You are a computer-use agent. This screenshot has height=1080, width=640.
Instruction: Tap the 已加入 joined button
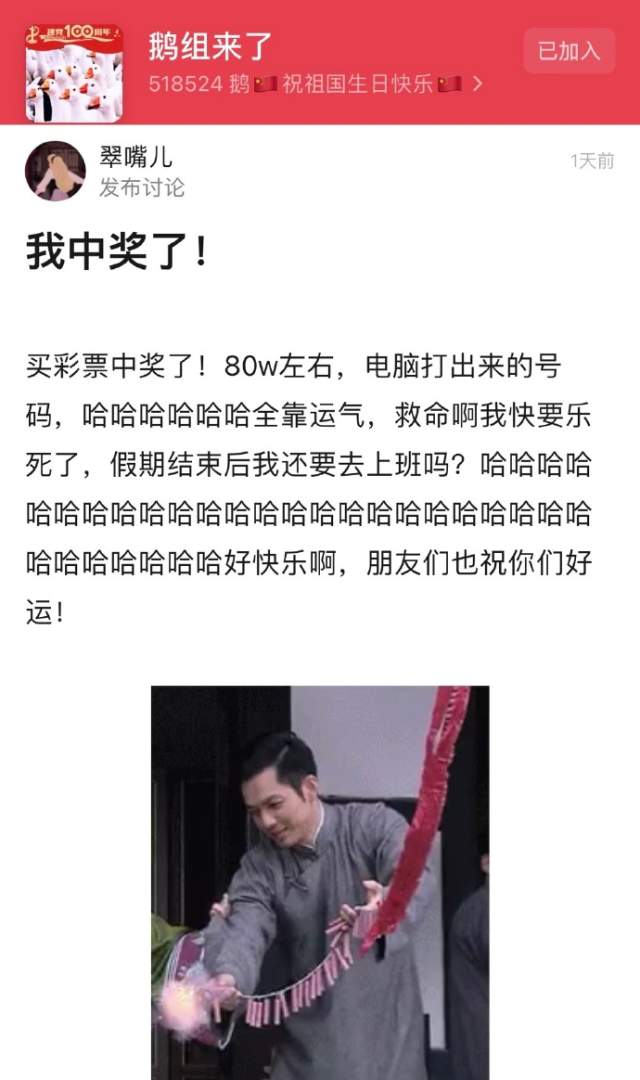tap(568, 50)
